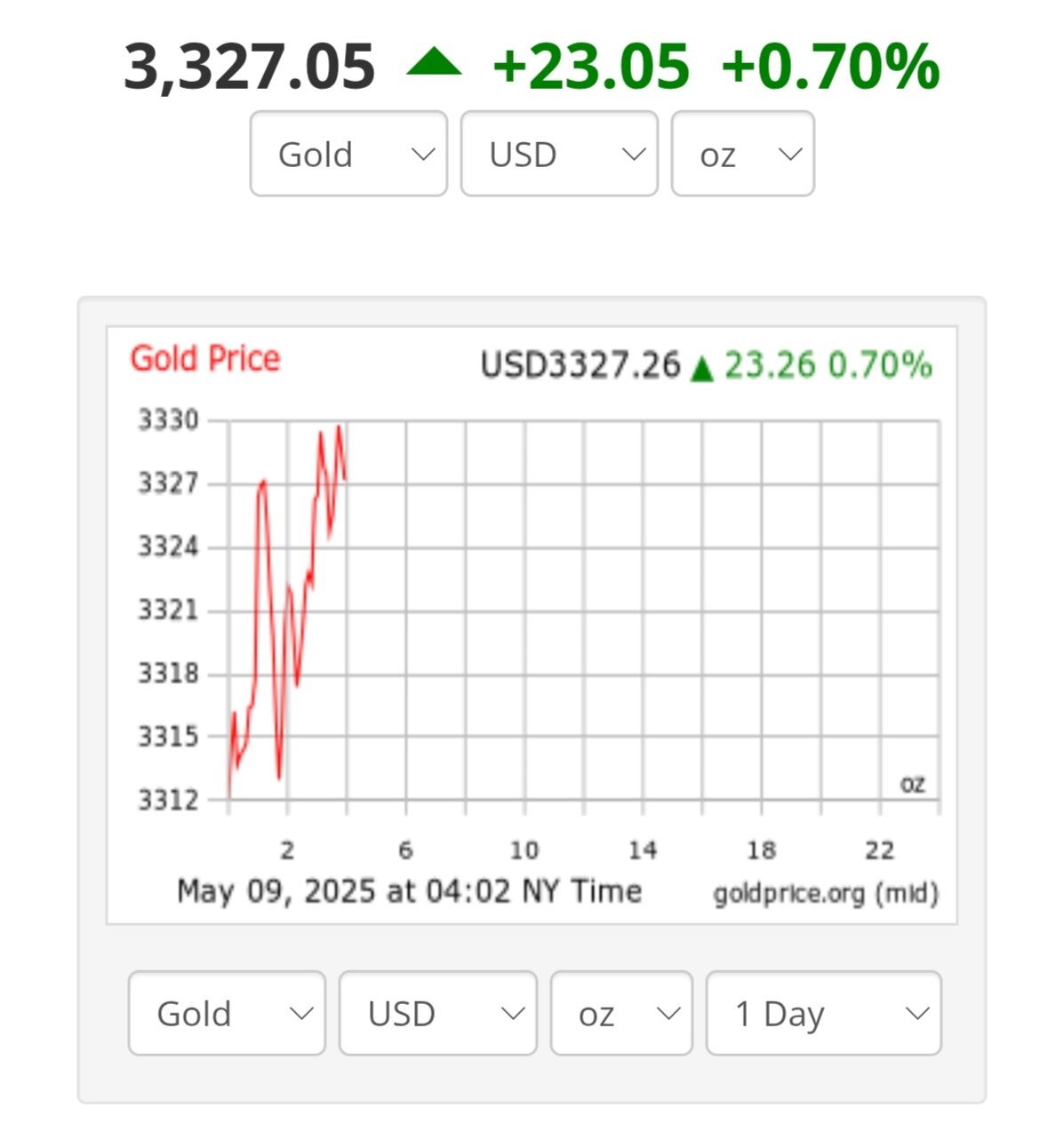
Task: Open the 1 Day time range dropdown
Action: [823, 1013]
